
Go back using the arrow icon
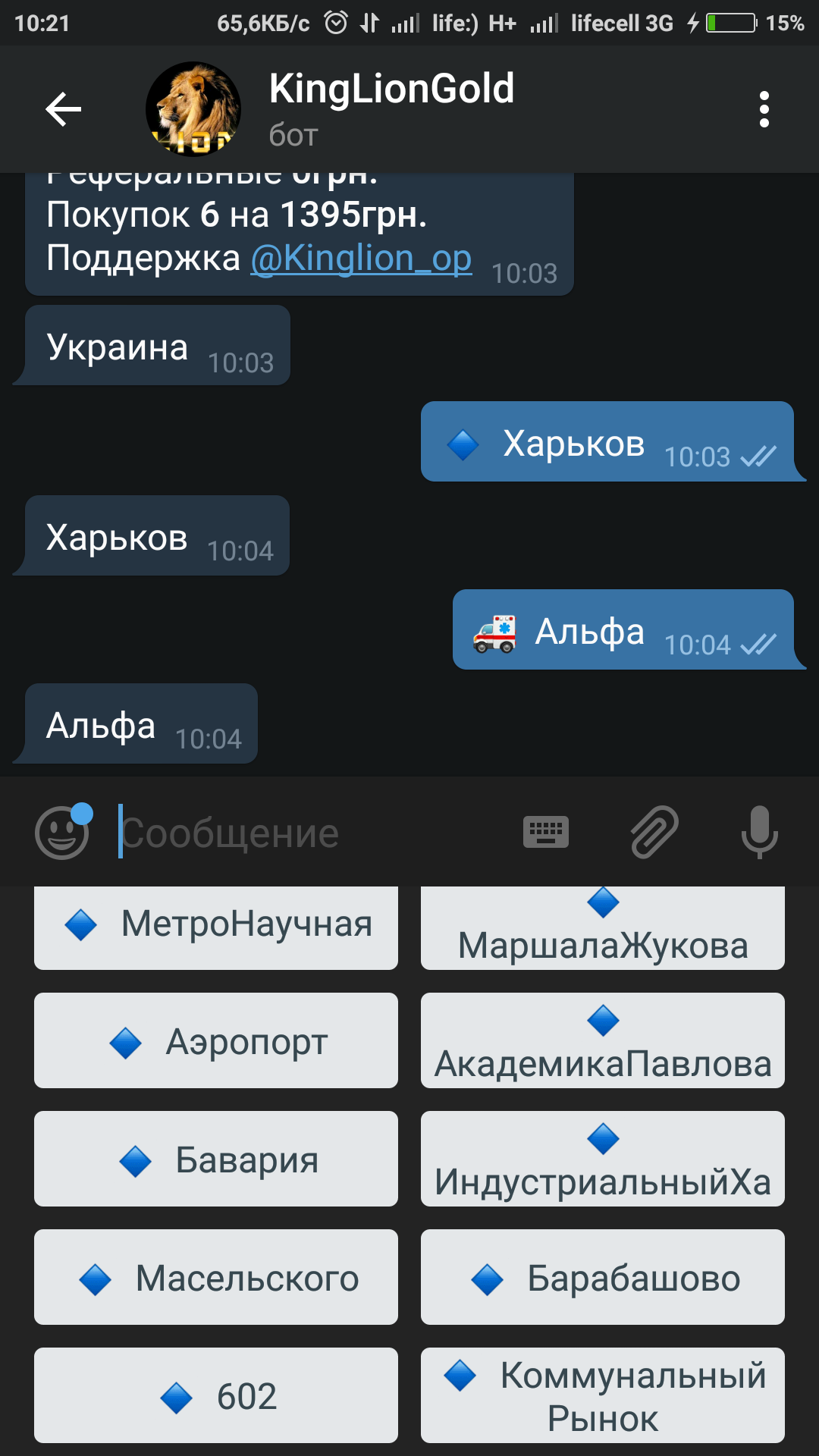pos(64,109)
